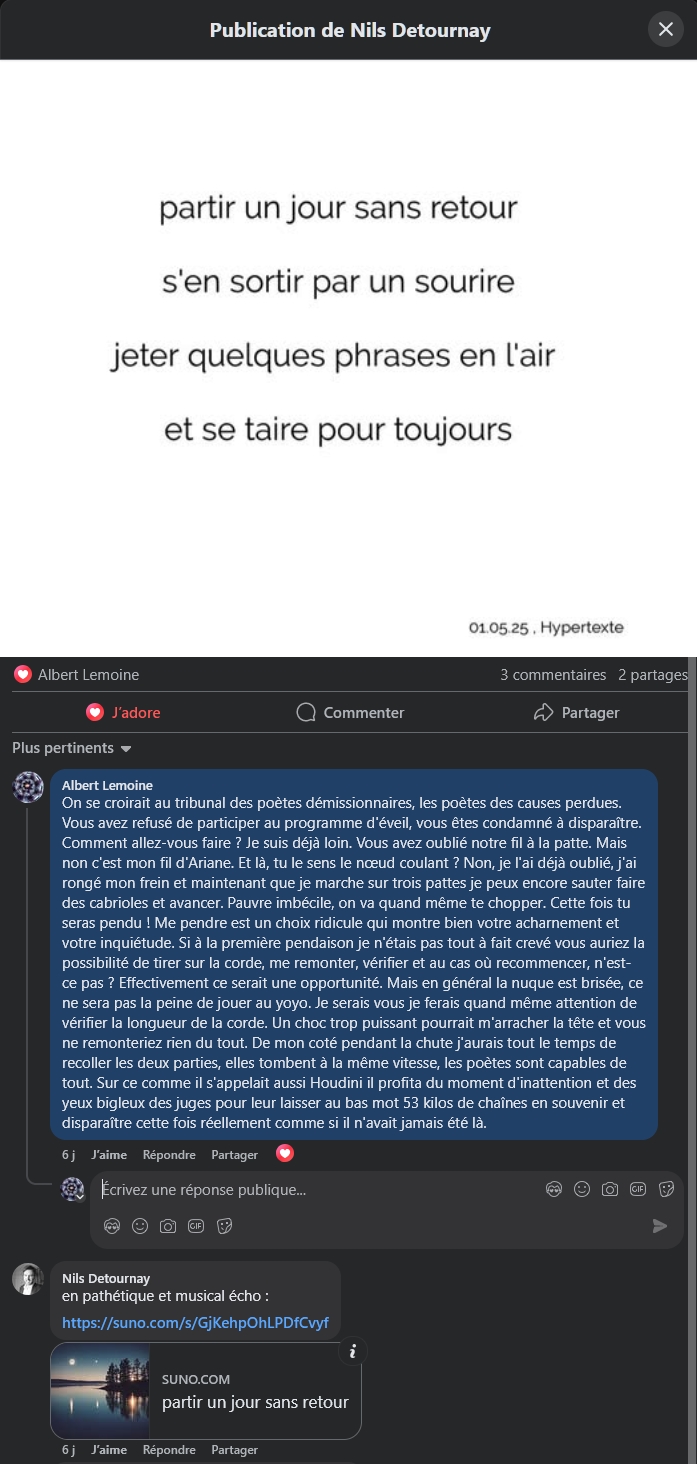Open the Plus pertinents sort dropdown

point(72,748)
